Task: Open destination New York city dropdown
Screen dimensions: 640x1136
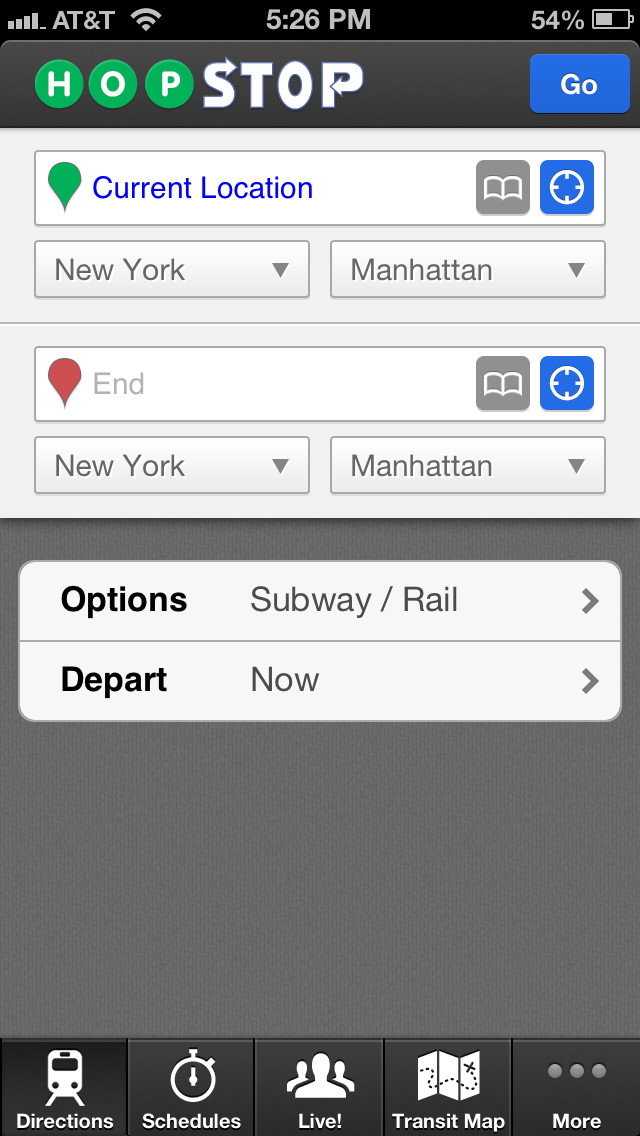Action: [x=172, y=465]
